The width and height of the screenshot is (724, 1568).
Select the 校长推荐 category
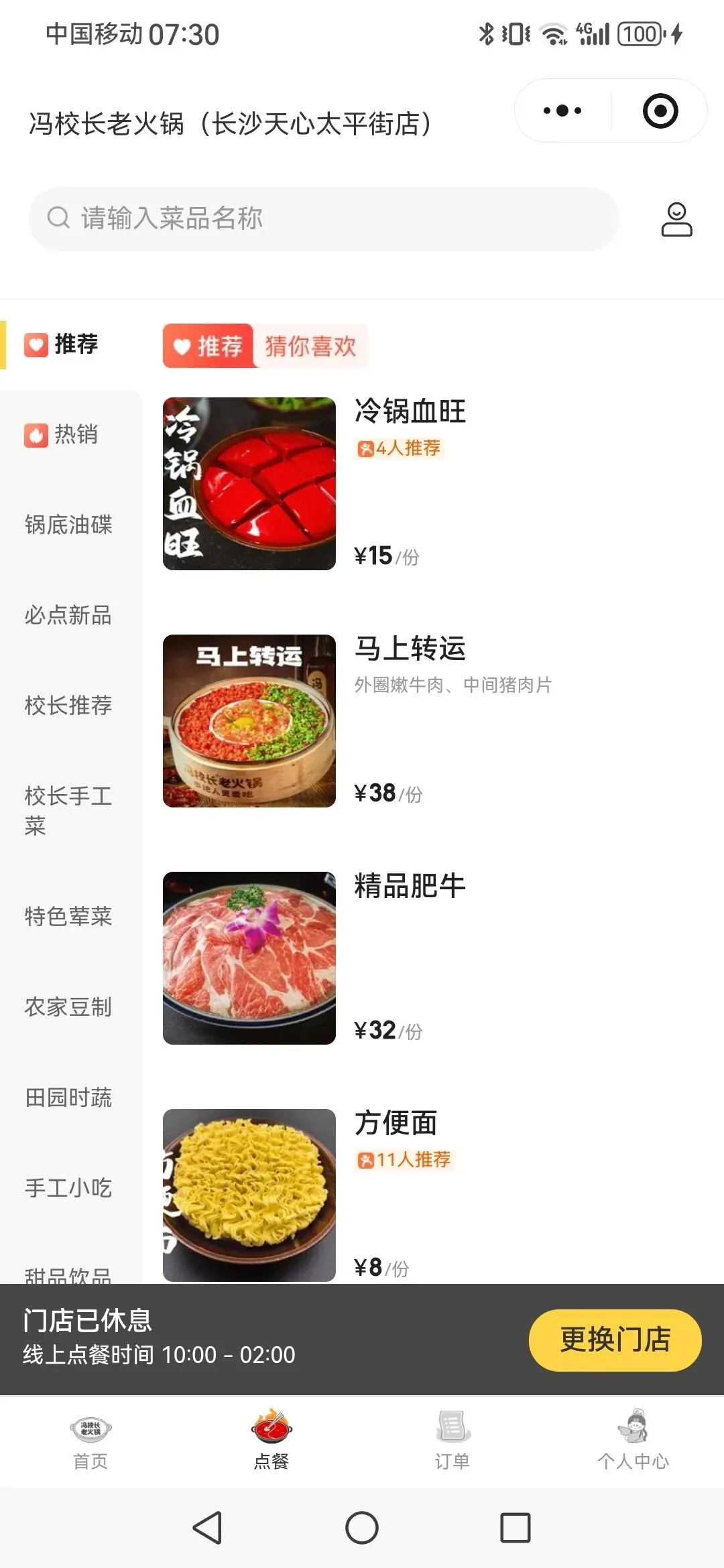coord(68,706)
